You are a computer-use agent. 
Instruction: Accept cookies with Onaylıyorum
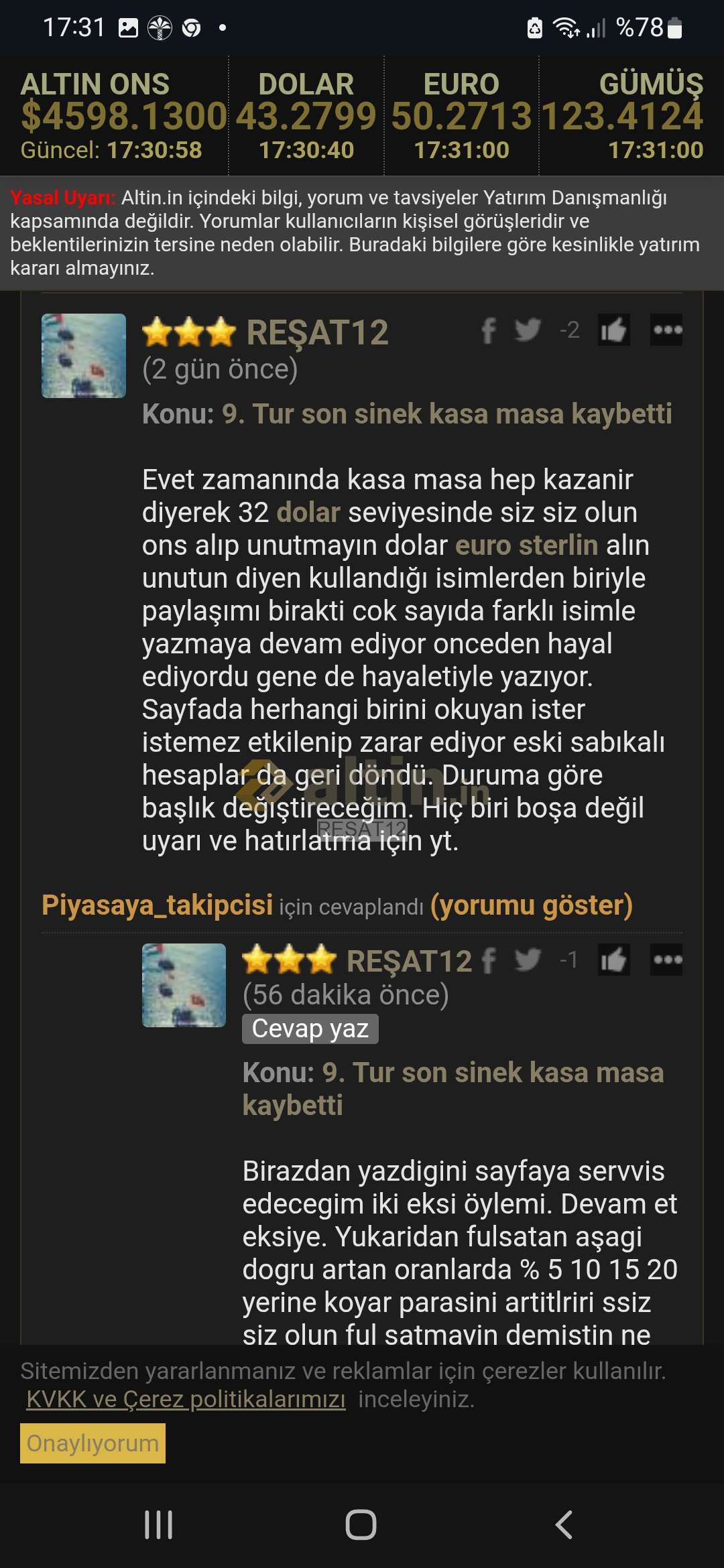pos(93,1443)
